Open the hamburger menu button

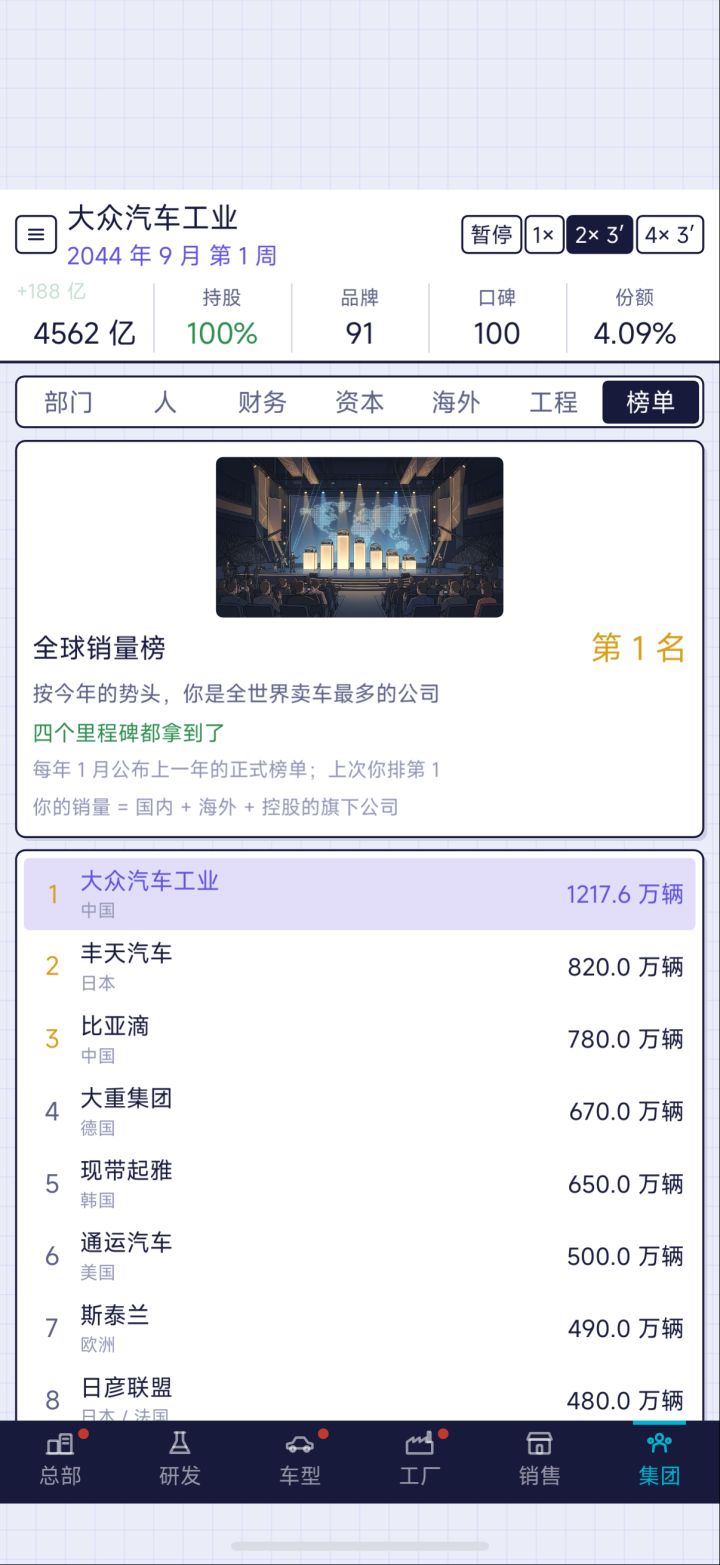[x=36, y=235]
